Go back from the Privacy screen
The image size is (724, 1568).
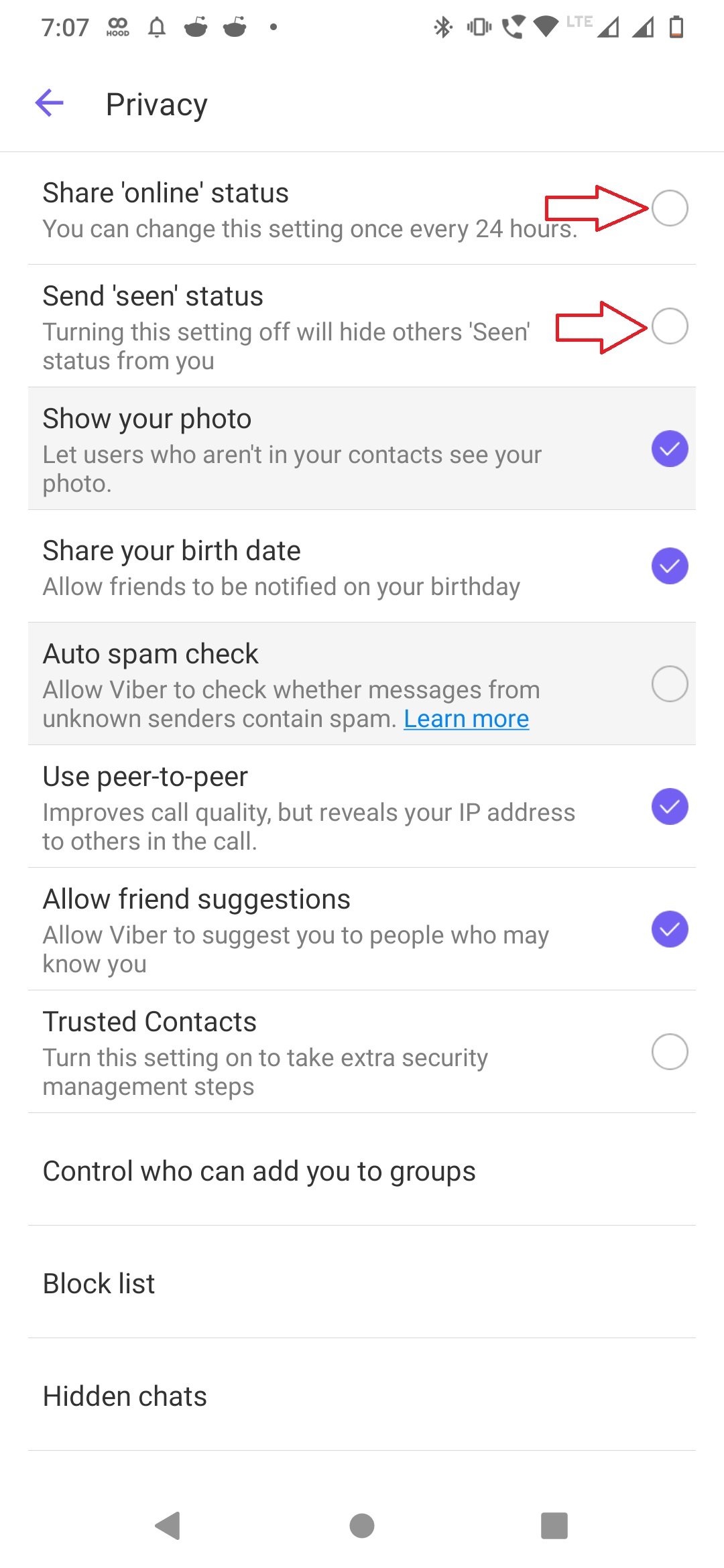tap(49, 103)
